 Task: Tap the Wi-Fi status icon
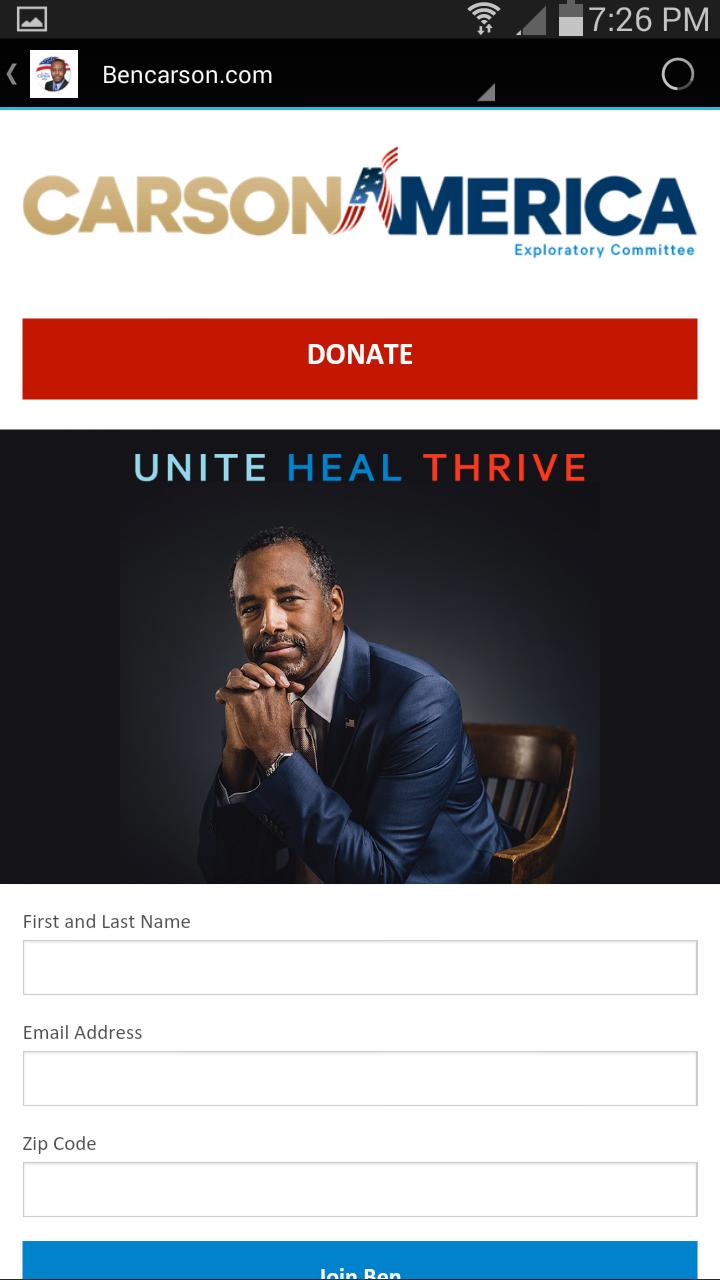[x=485, y=18]
